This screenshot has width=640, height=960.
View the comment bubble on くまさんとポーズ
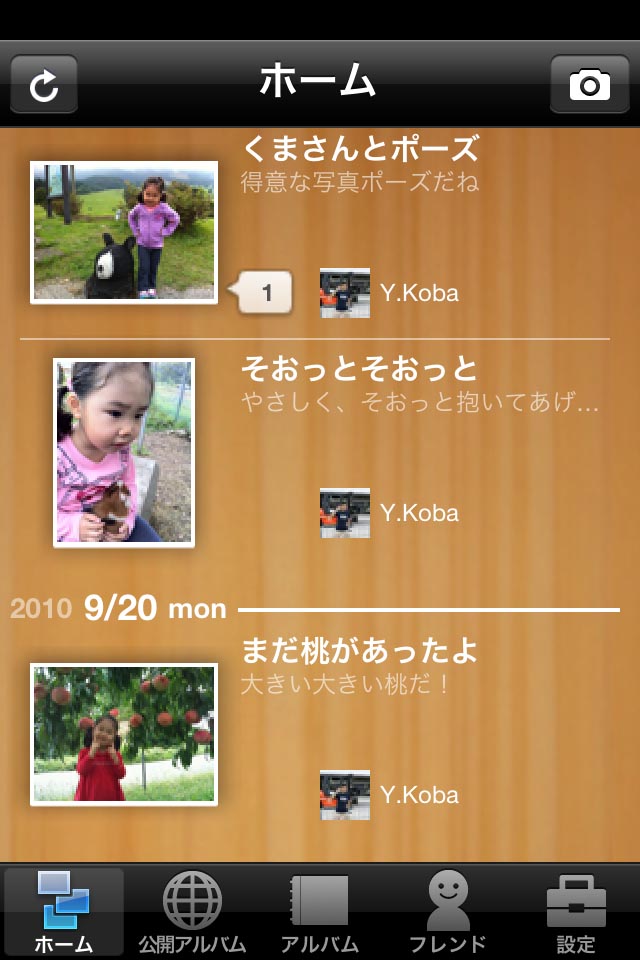(x=265, y=293)
